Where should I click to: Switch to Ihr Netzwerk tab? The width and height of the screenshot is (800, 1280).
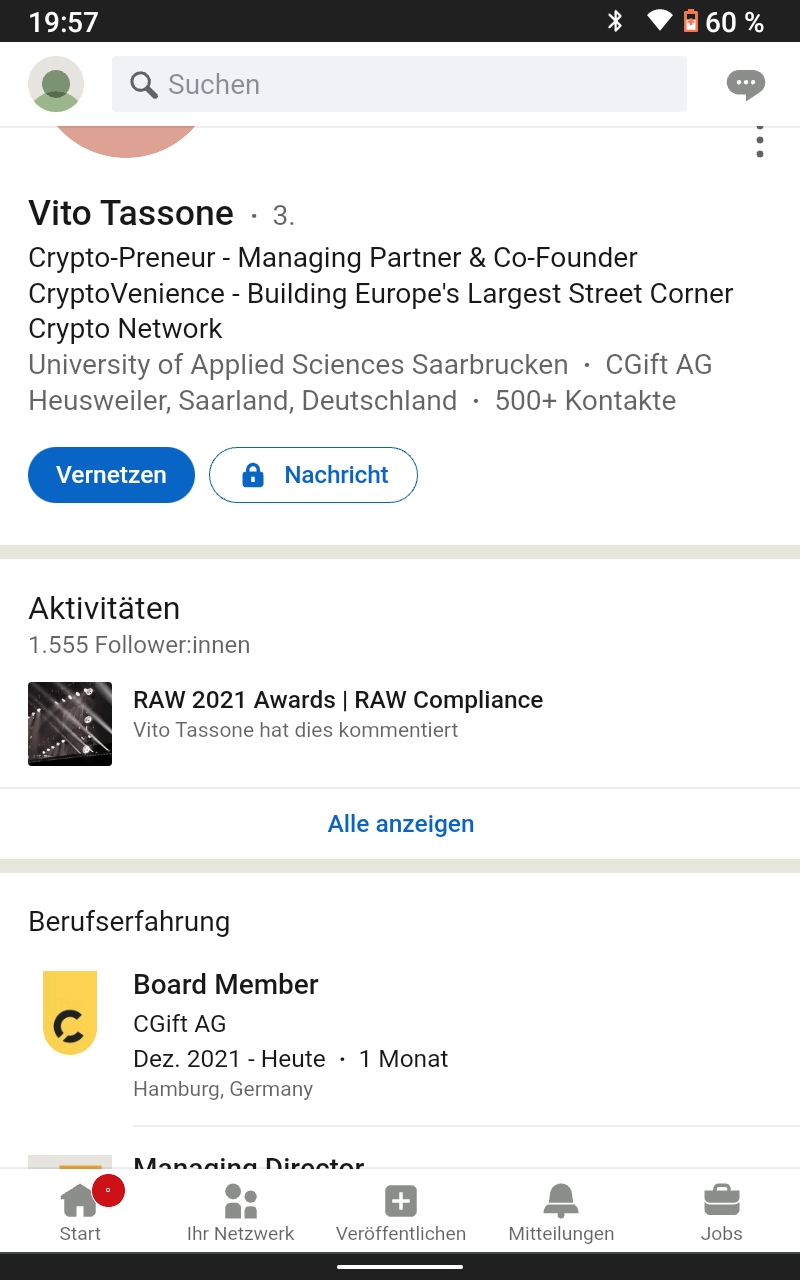240,1210
